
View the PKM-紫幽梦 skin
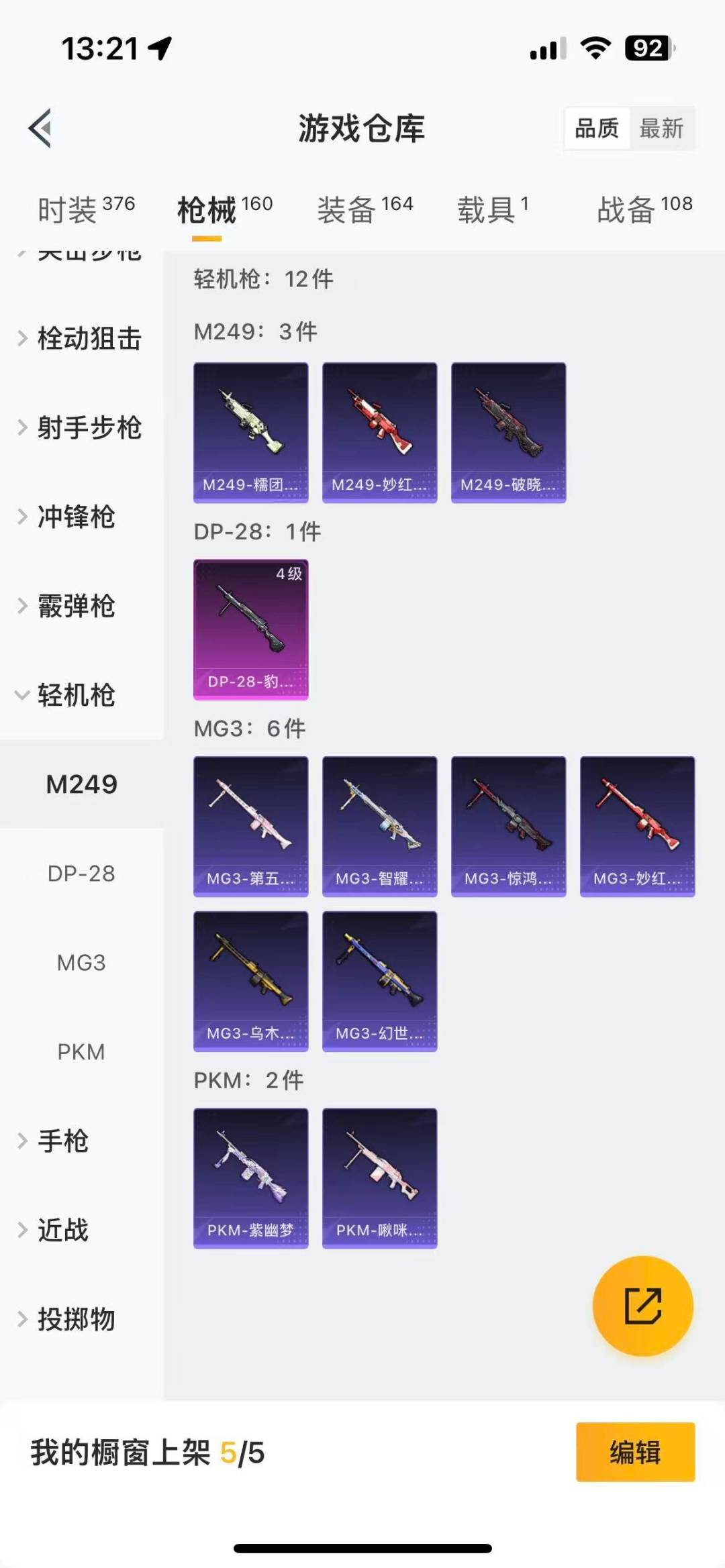point(251,1178)
